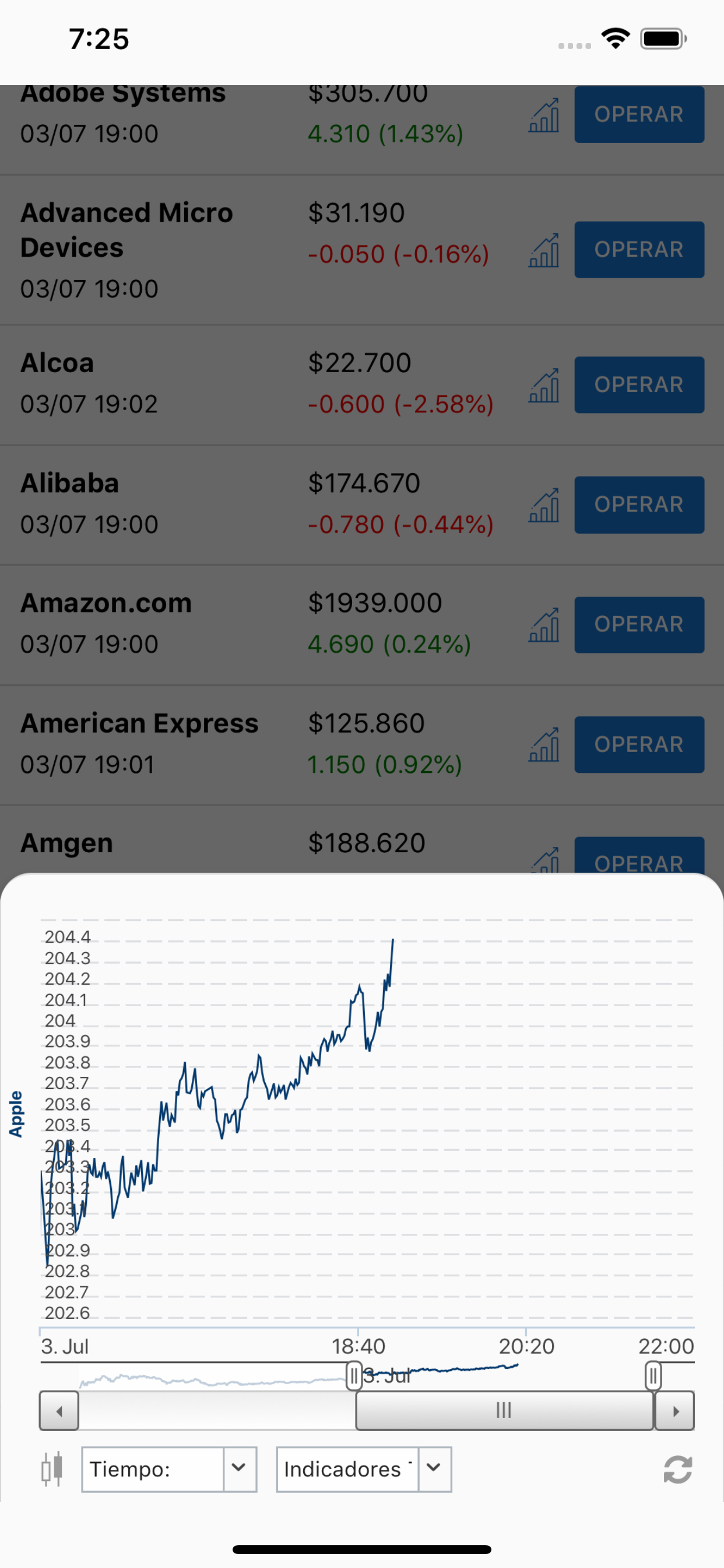
Task: Open chart icon for Alcoa
Action: click(544, 386)
